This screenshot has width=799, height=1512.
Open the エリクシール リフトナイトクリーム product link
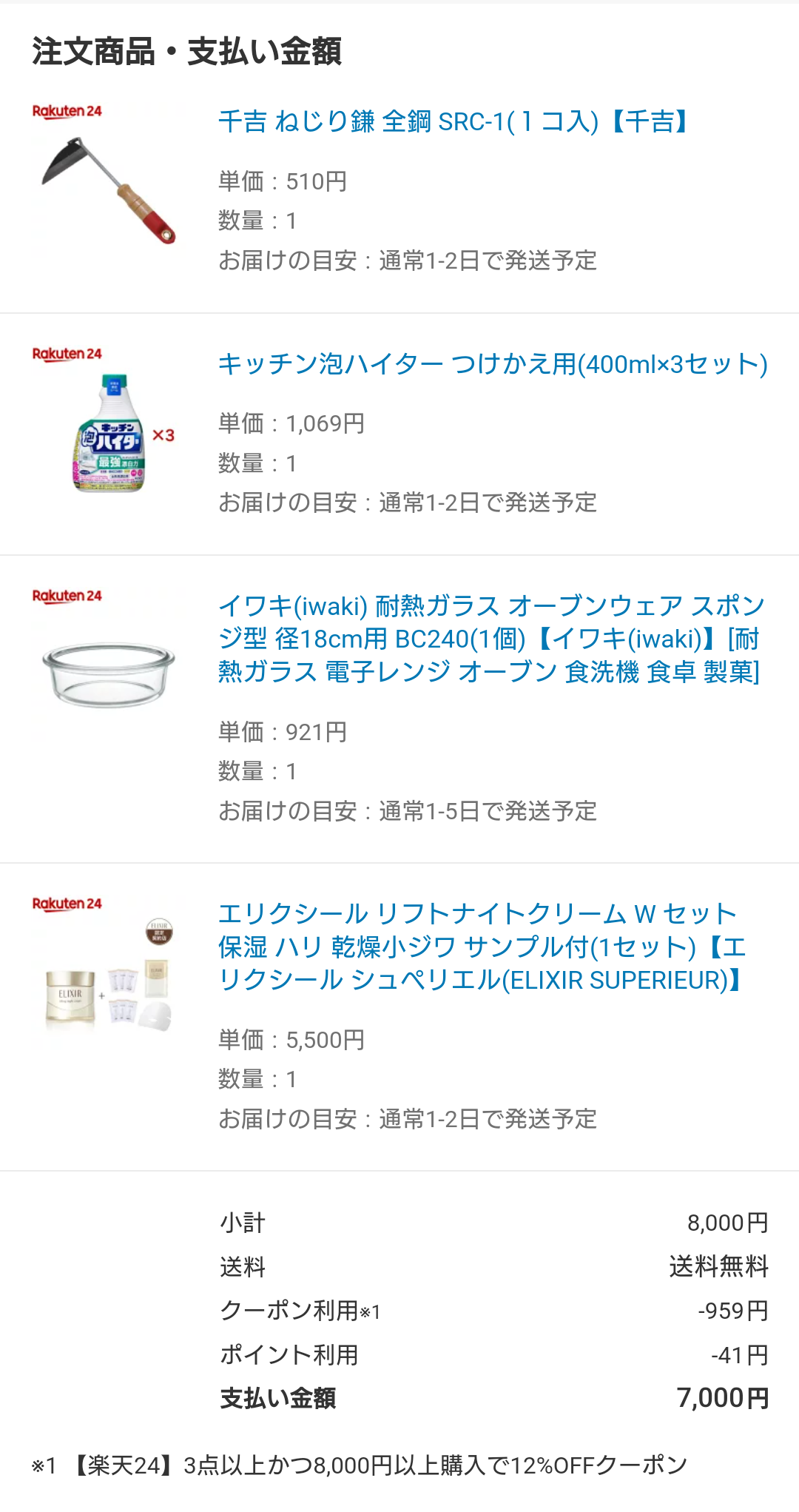tap(481, 947)
